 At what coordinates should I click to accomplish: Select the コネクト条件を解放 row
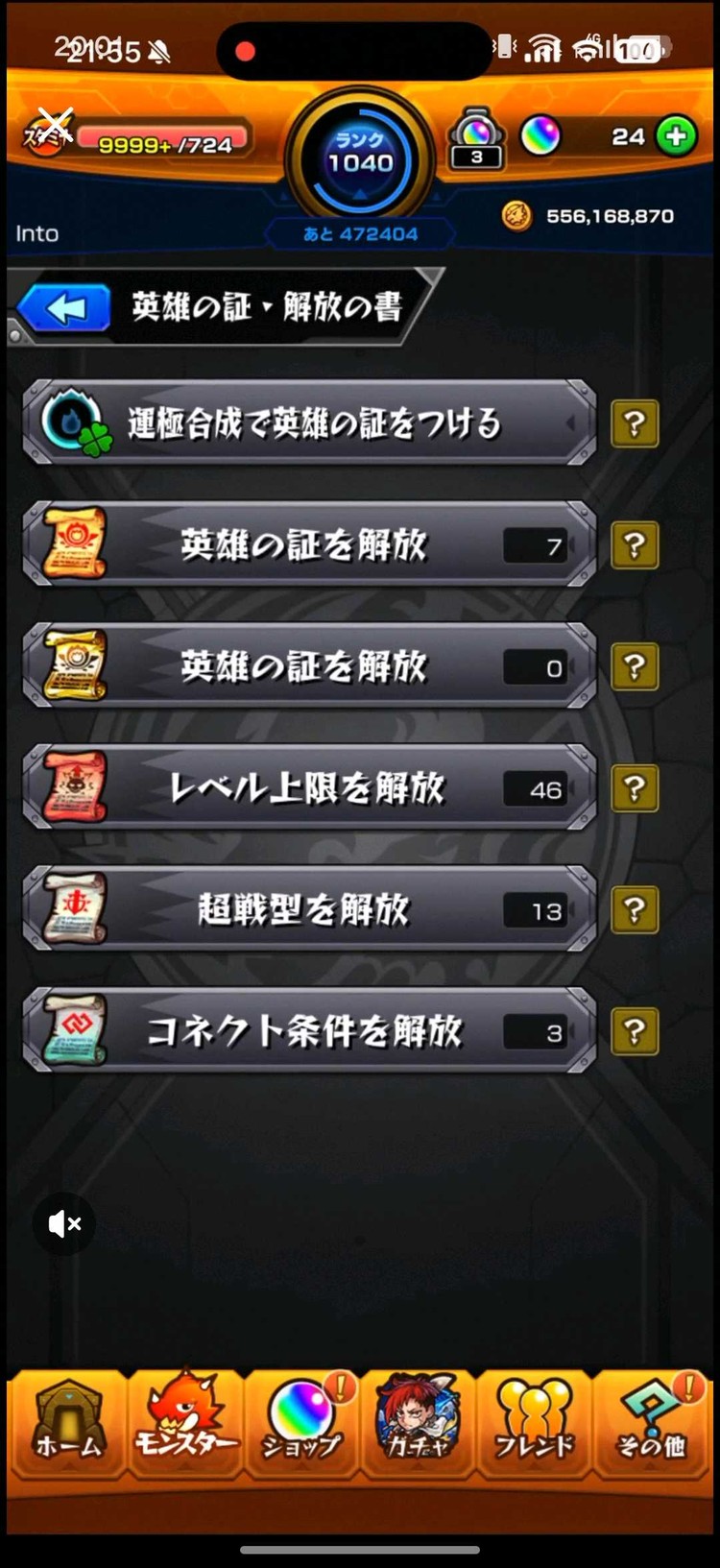(307, 1030)
